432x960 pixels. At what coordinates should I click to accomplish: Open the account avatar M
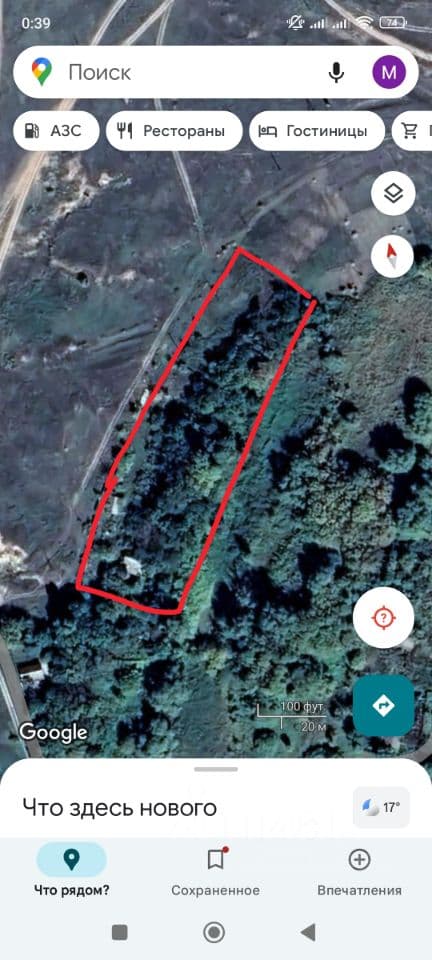(389, 72)
